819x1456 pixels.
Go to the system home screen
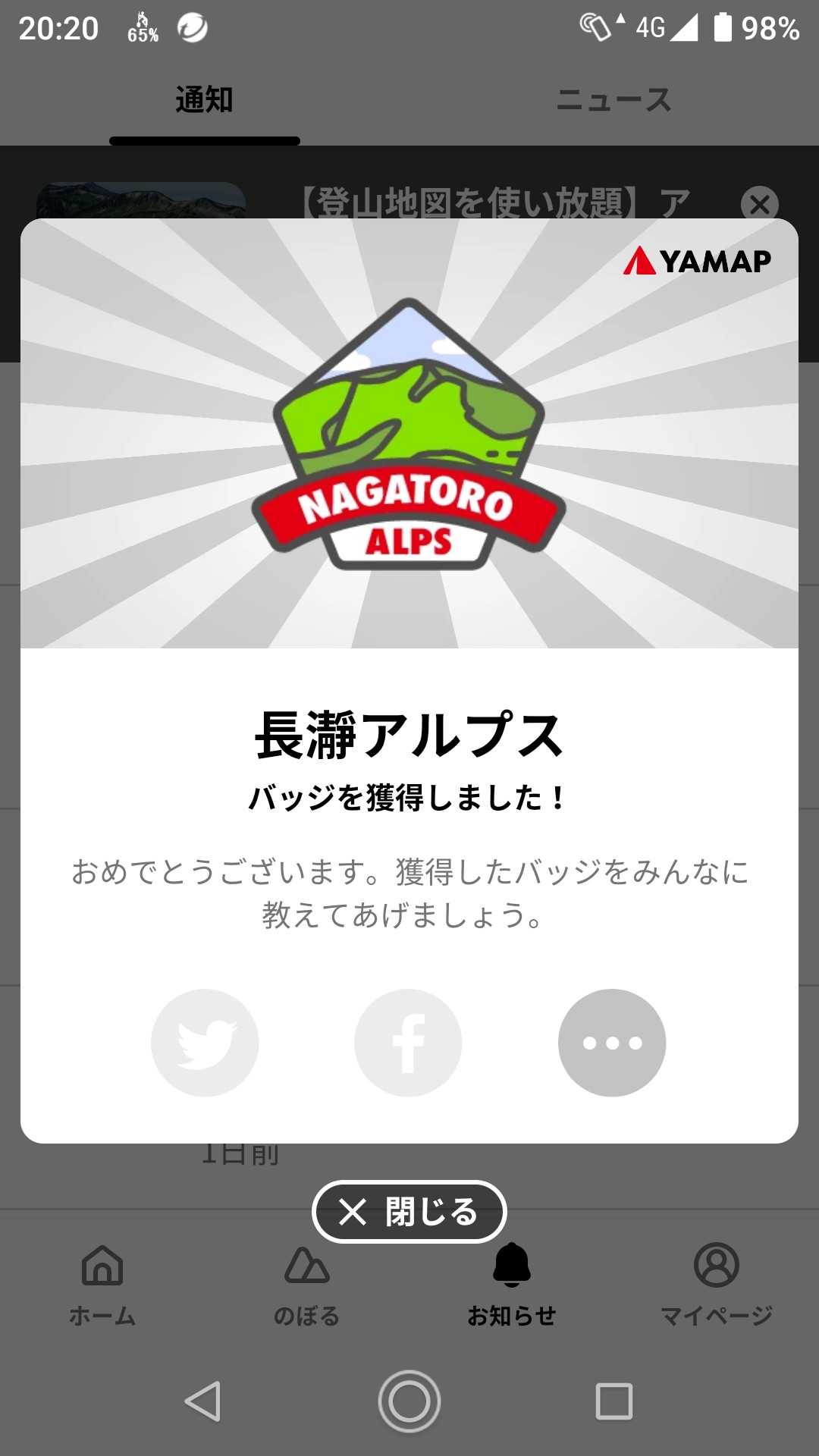409,1401
